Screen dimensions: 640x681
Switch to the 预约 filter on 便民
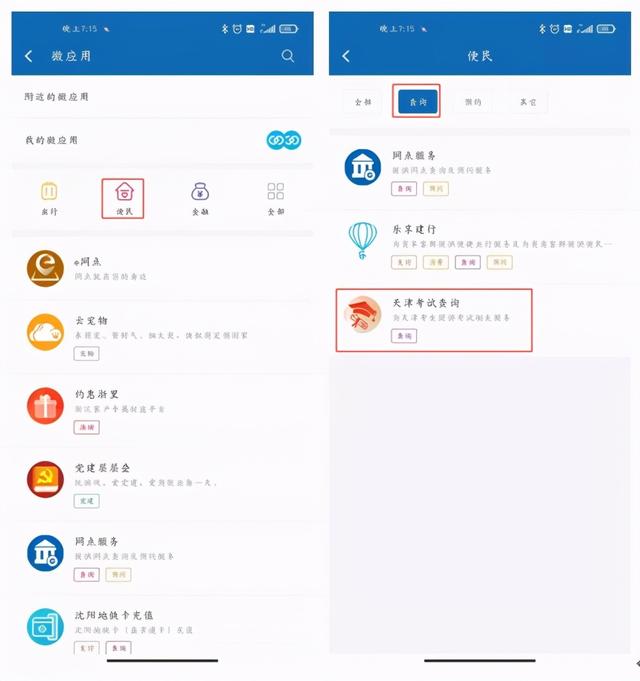click(473, 102)
